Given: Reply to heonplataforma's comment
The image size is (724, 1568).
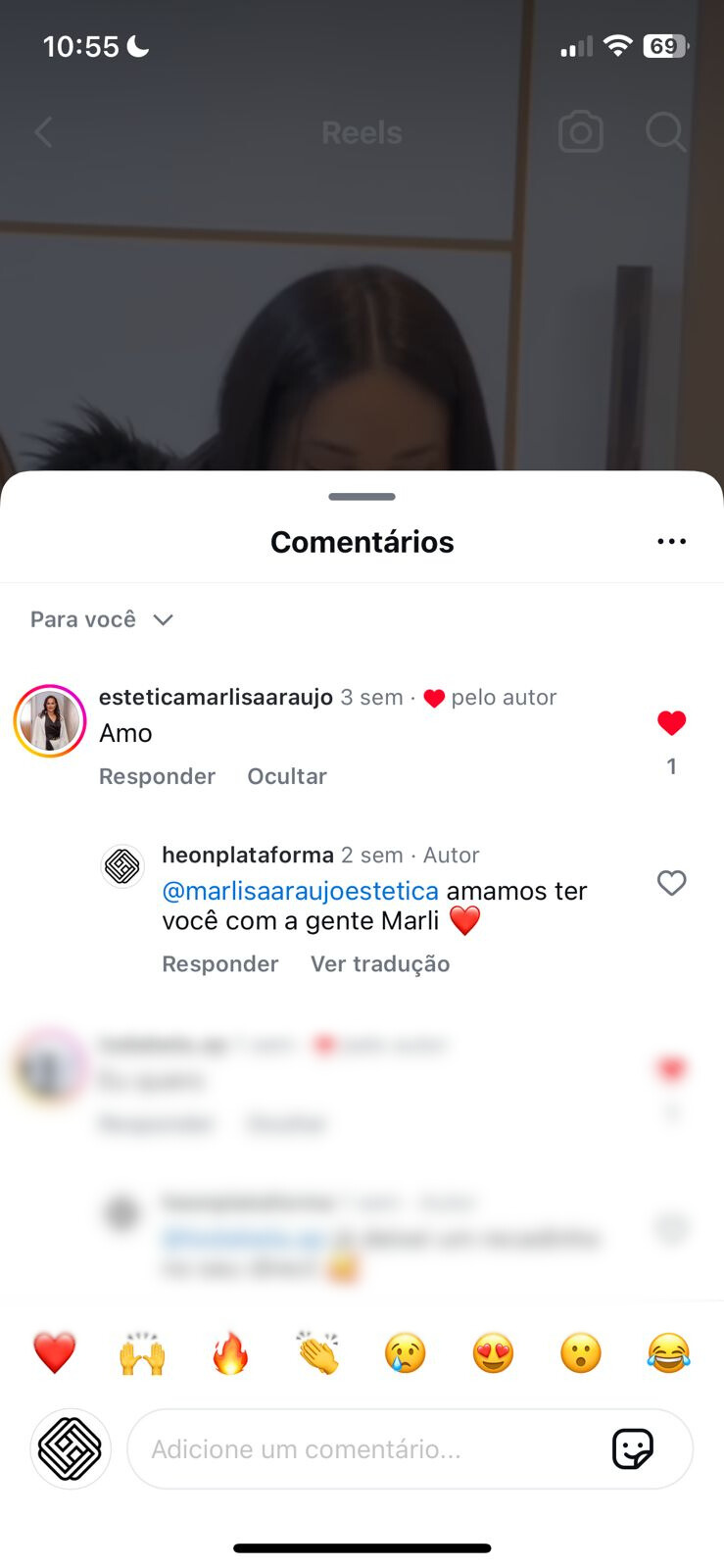Looking at the screenshot, I should pos(219,964).
